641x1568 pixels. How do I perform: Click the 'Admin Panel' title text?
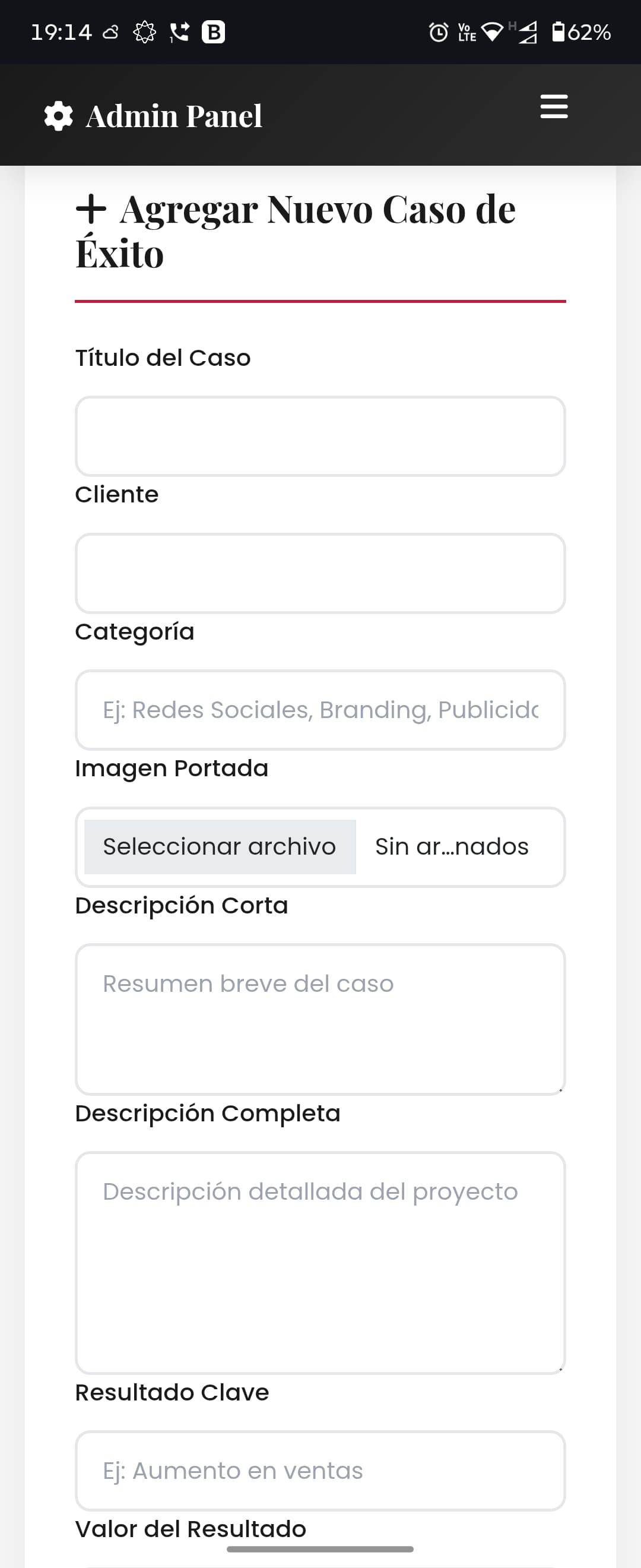(173, 115)
